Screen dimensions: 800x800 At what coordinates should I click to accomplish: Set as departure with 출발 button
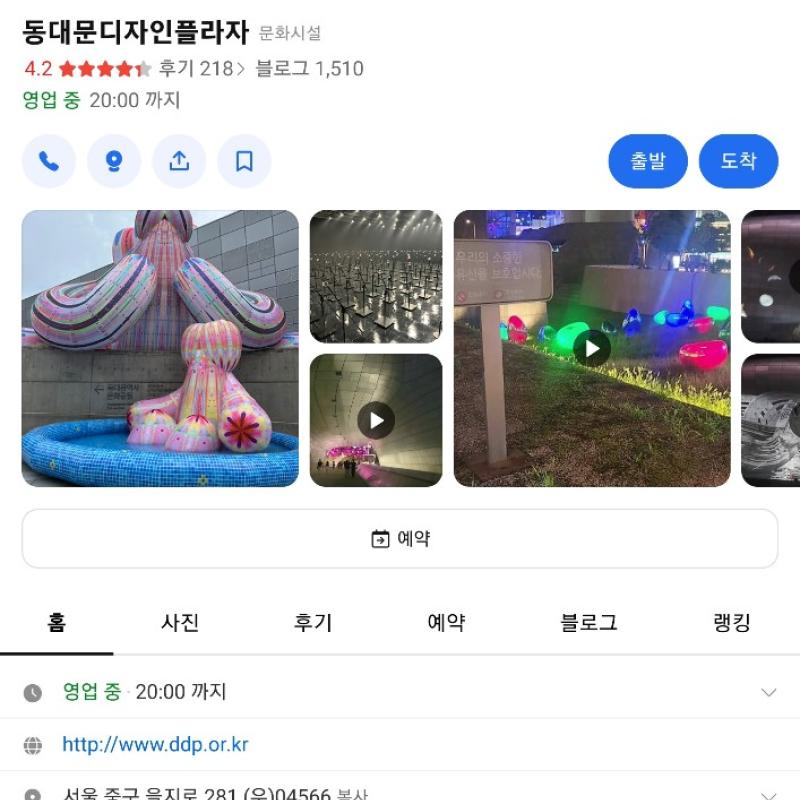[x=648, y=161]
